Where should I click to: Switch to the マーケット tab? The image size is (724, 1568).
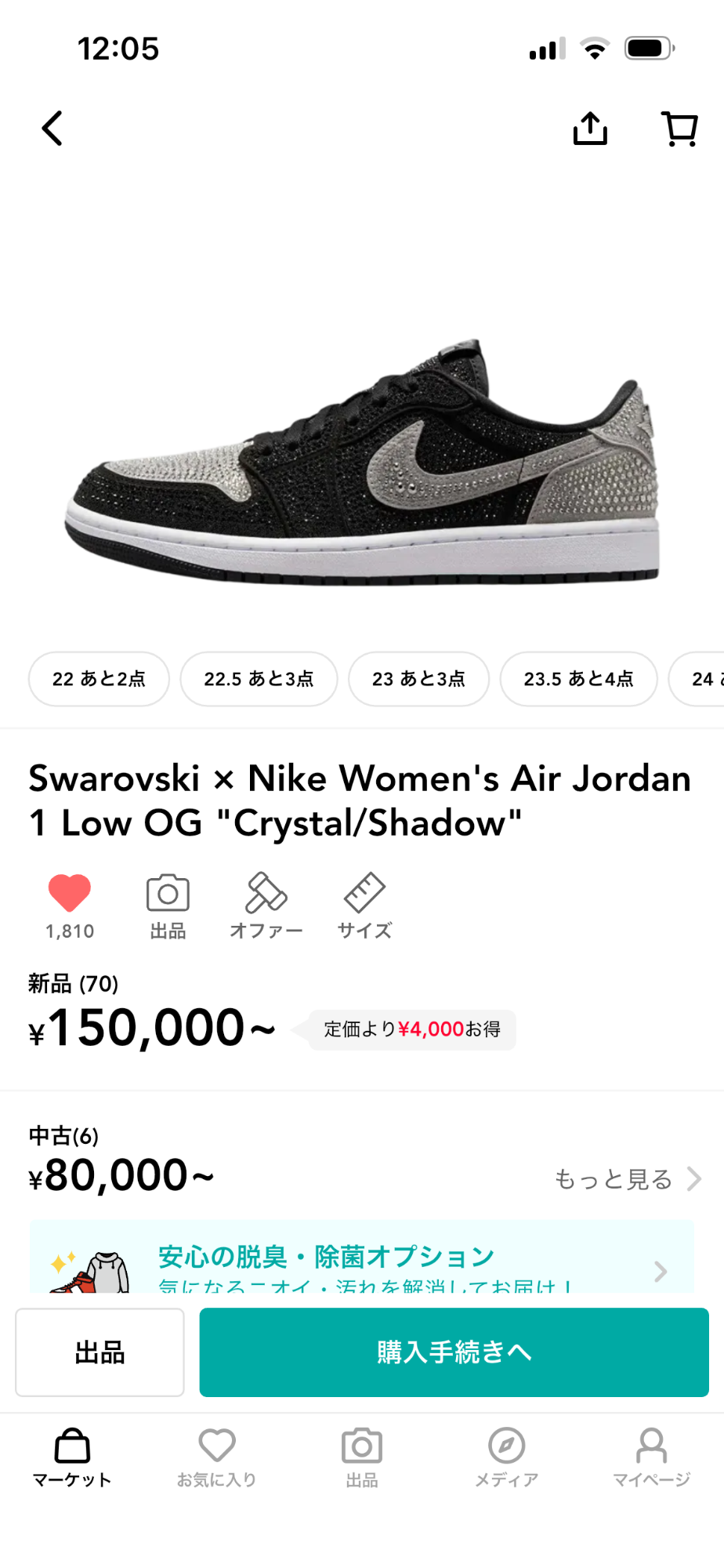pyautogui.click(x=72, y=1457)
